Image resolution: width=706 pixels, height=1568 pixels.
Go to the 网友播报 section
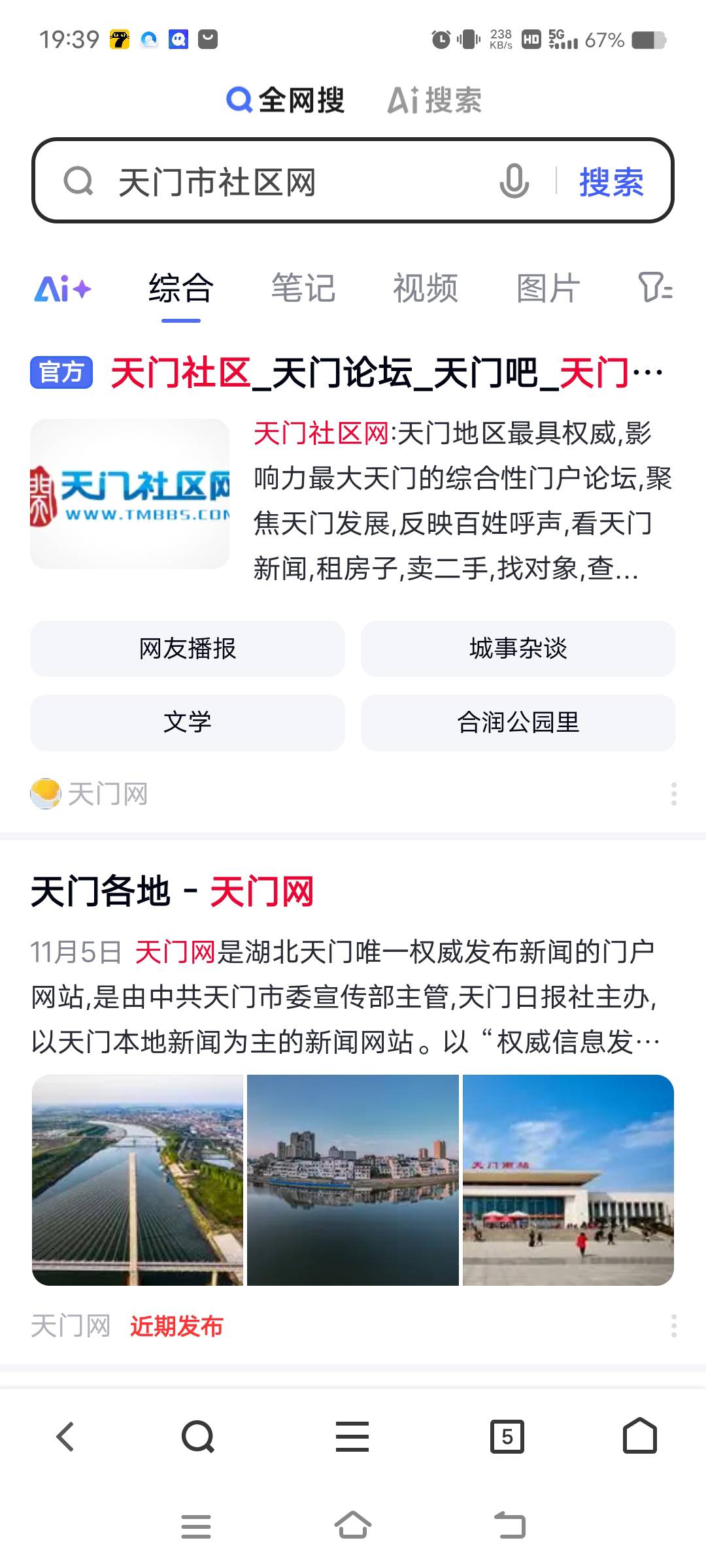click(x=188, y=649)
